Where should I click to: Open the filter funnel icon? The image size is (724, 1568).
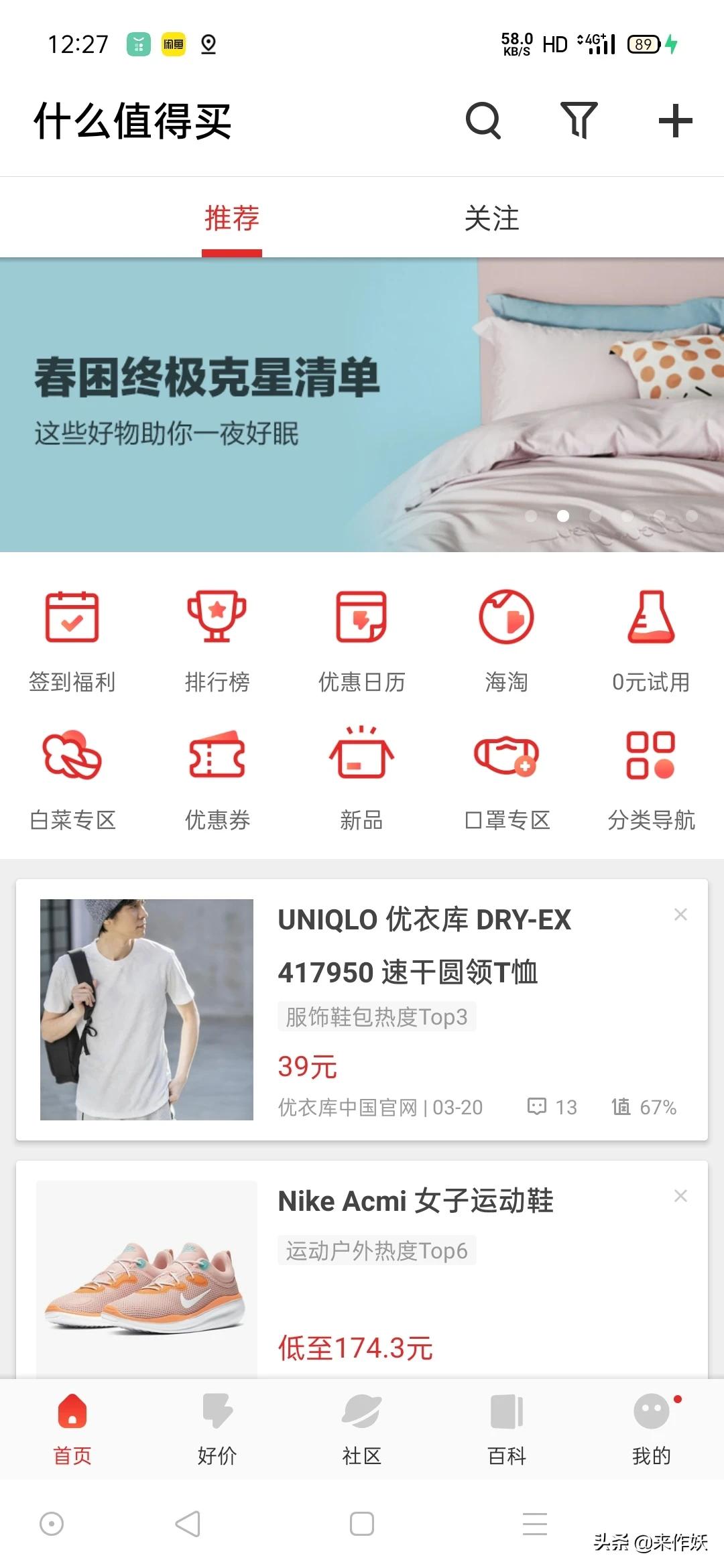(579, 121)
